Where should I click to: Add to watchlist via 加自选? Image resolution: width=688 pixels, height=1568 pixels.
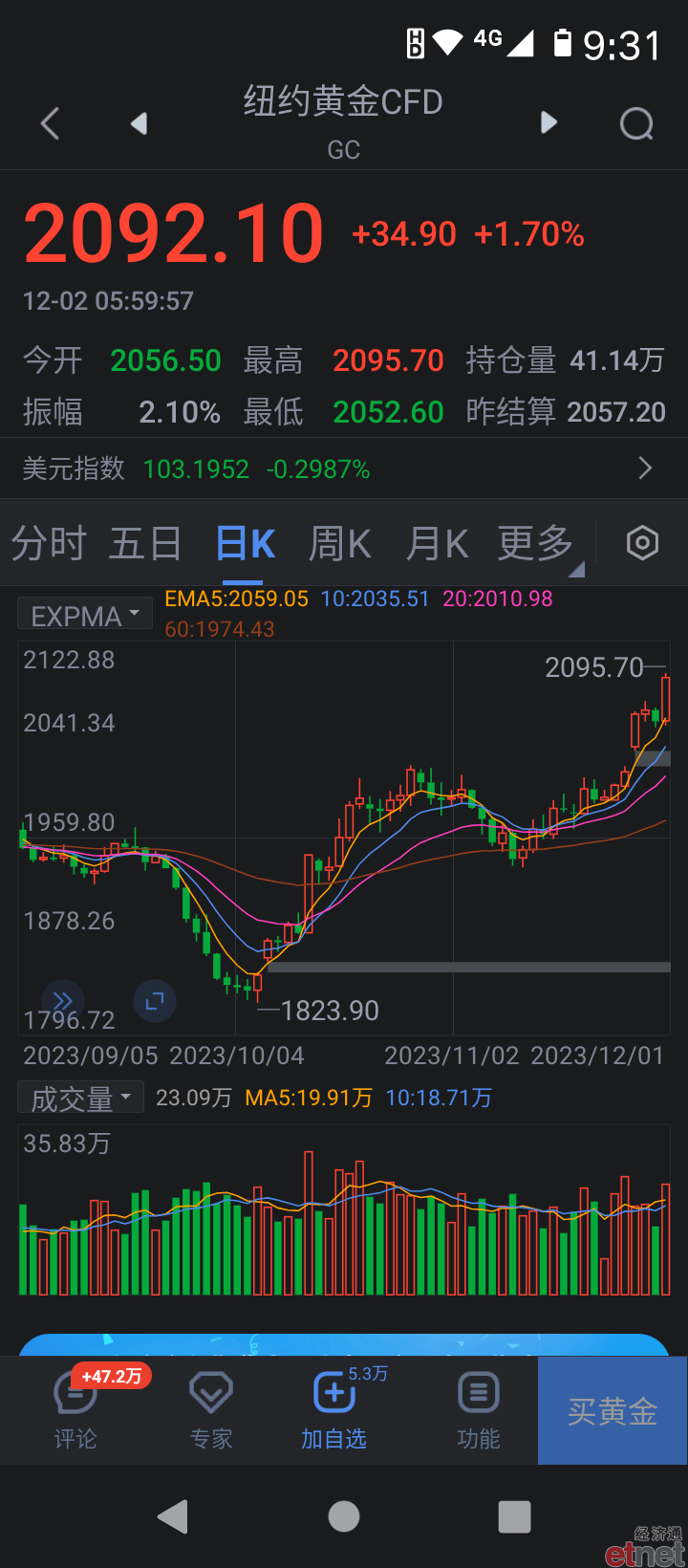tap(334, 1410)
